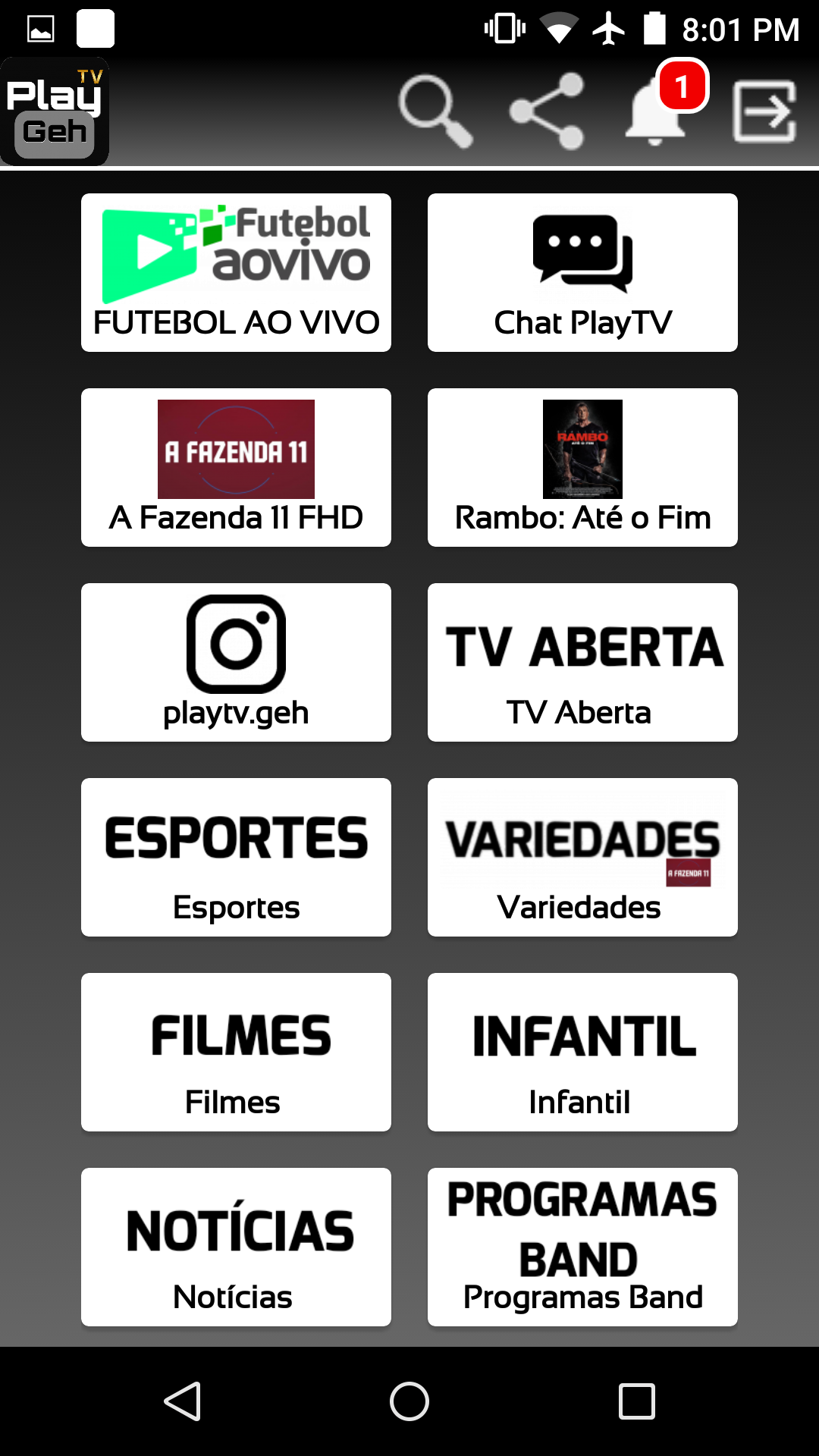This screenshot has width=819, height=1456.
Task: Open the Infantil category
Action: [582, 1052]
